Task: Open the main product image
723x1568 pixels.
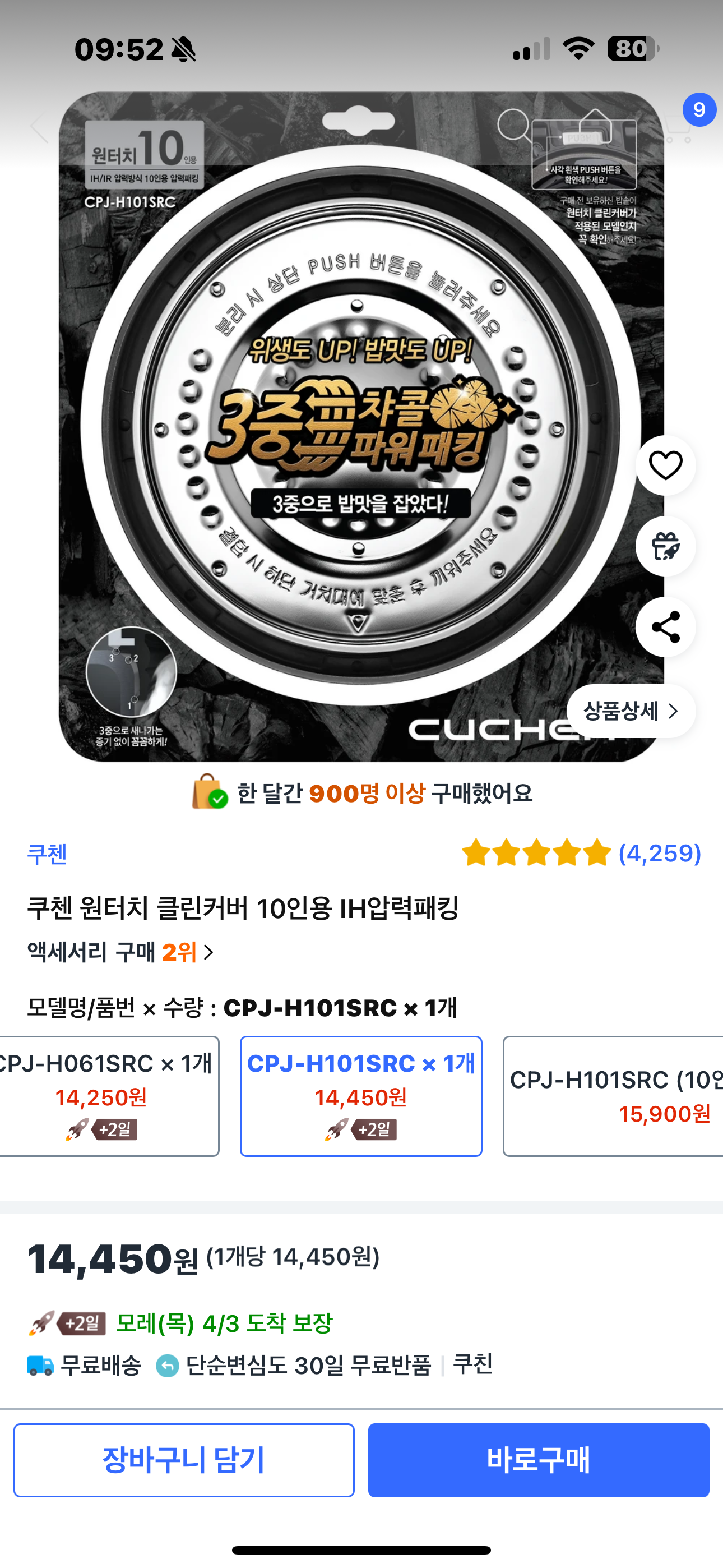Action: coord(361,426)
